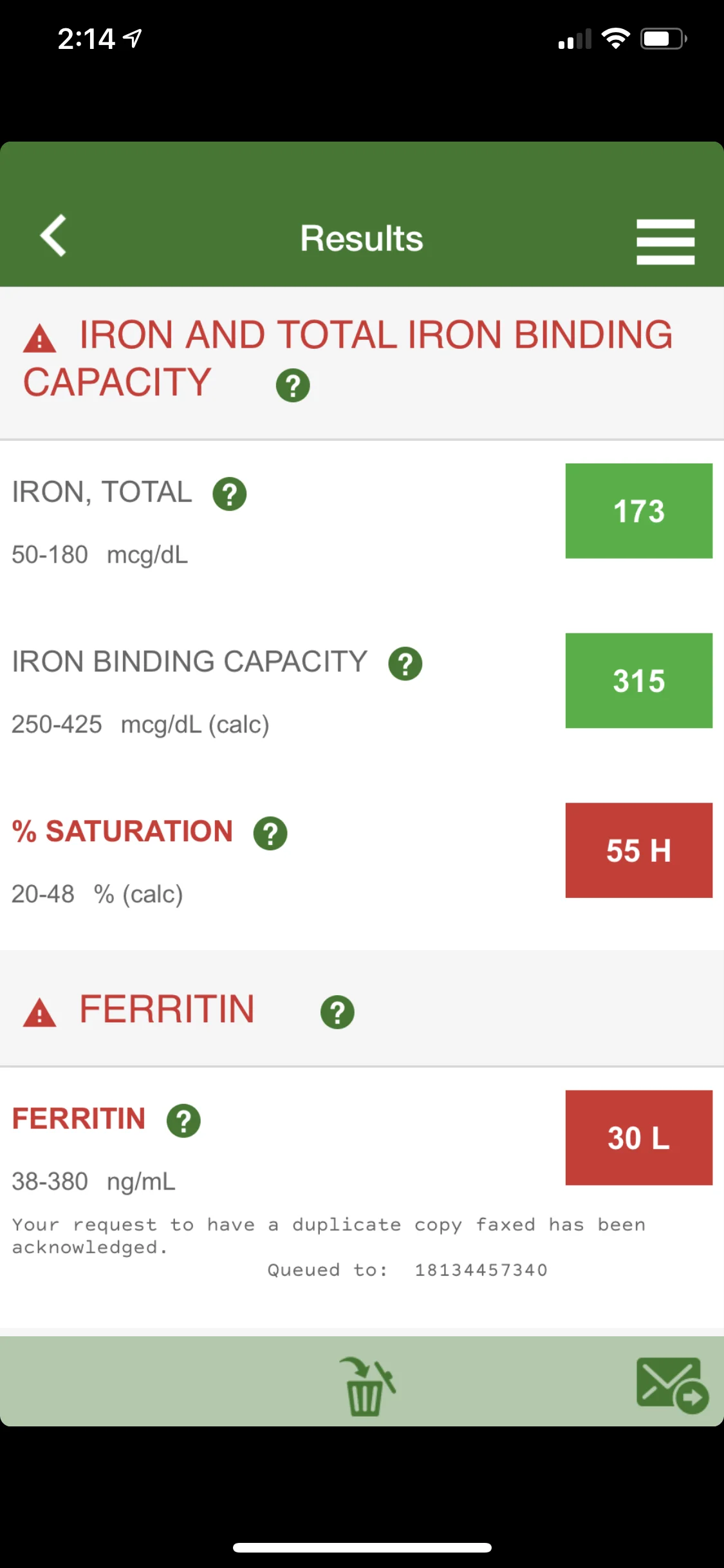
Task: Open the hamburger menu
Action: point(665,241)
